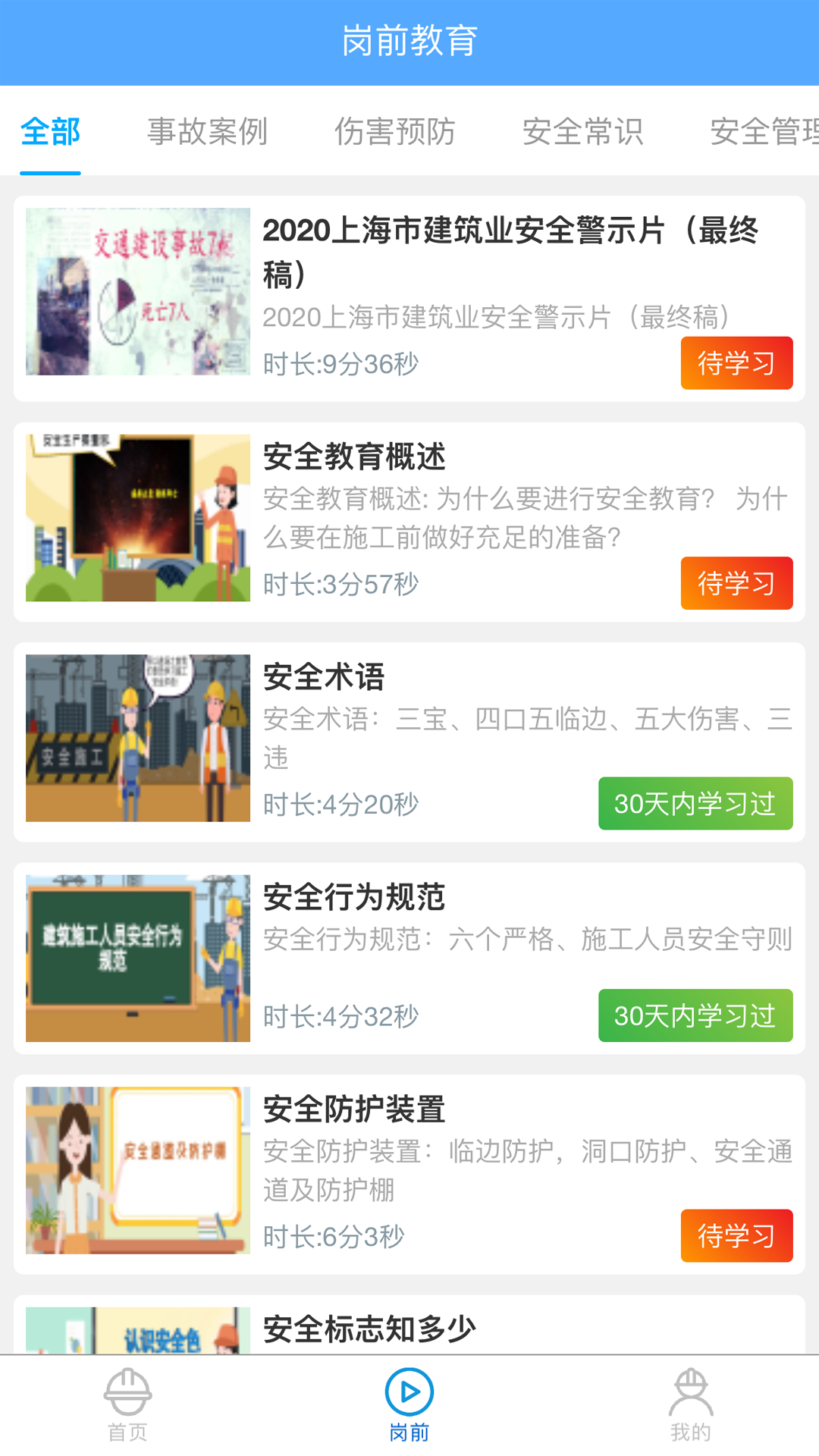
Task: Select the 伤害预防 category tab
Action: [395, 131]
